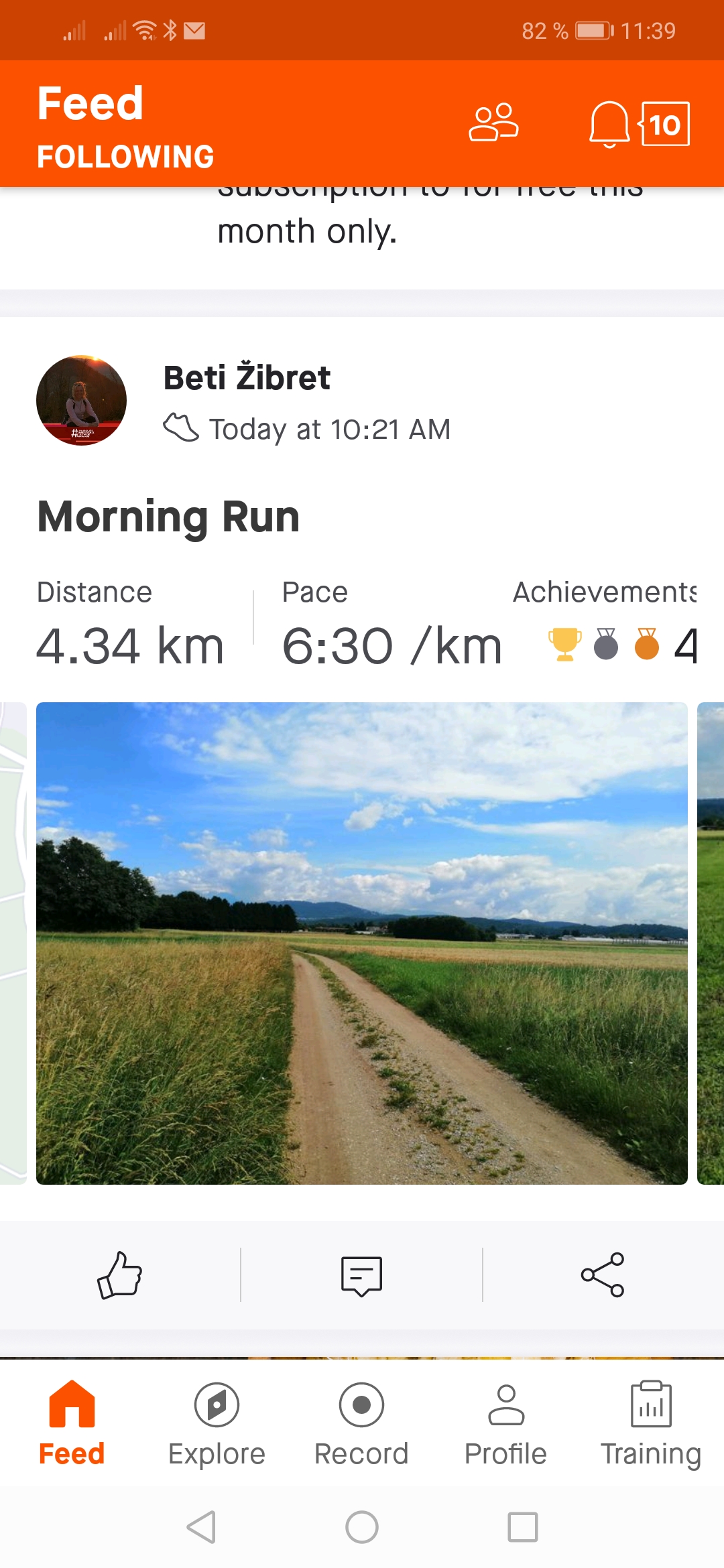Open the find friends icon
724x1568 pixels.
pyautogui.click(x=493, y=123)
